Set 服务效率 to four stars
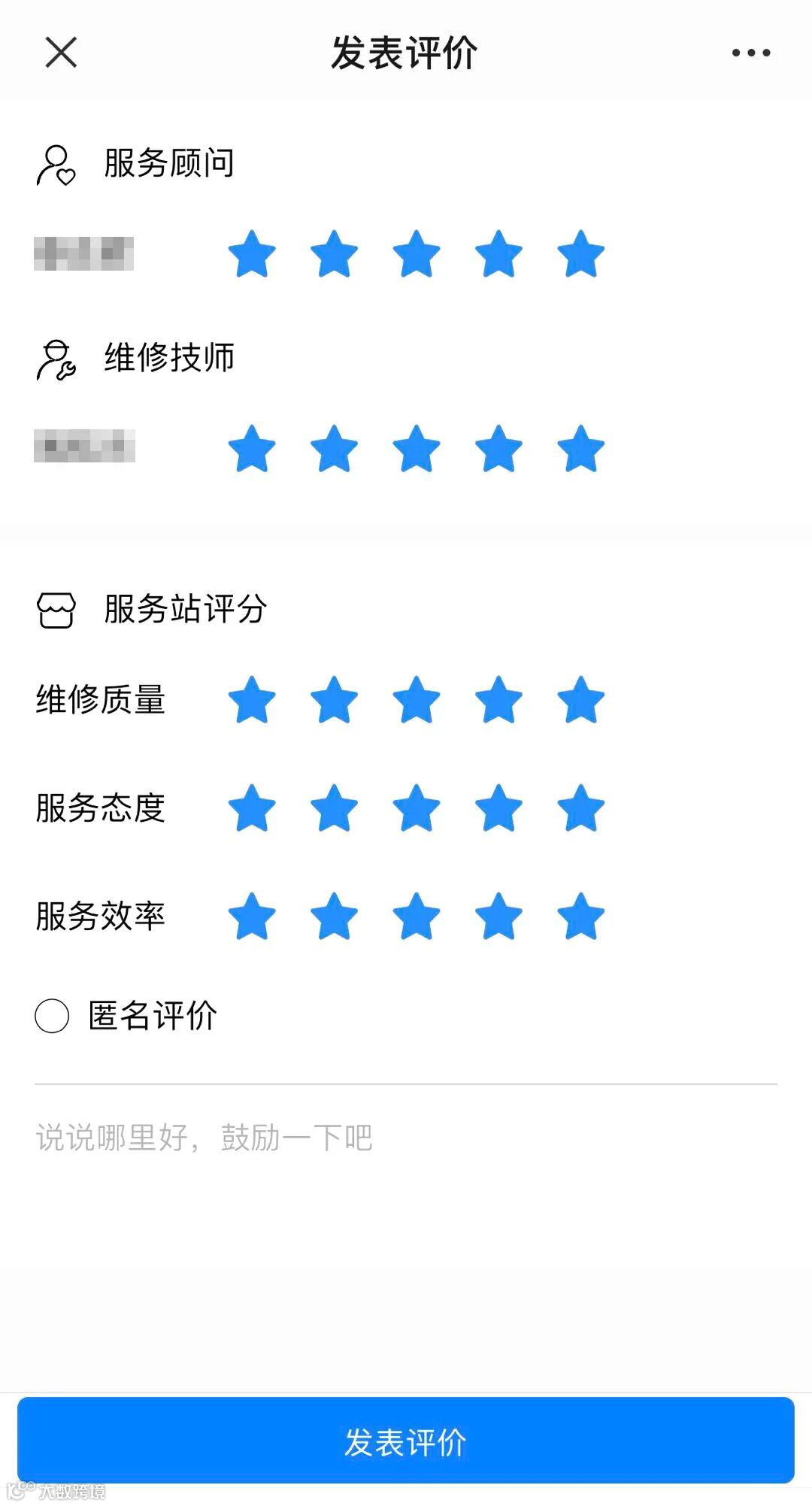 click(498, 917)
